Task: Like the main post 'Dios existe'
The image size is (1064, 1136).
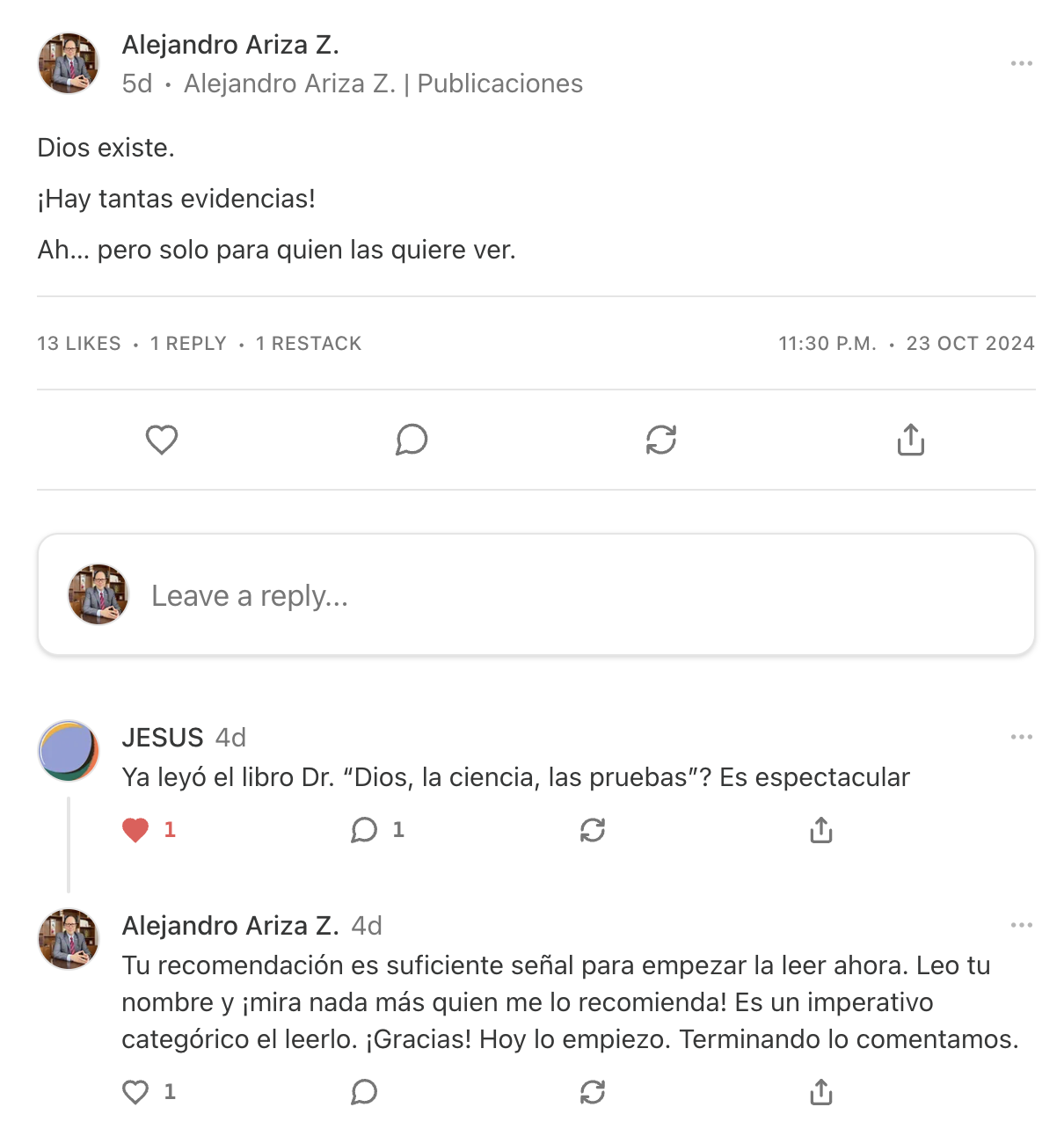Action: pyautogui.click(x=162, y=440)
